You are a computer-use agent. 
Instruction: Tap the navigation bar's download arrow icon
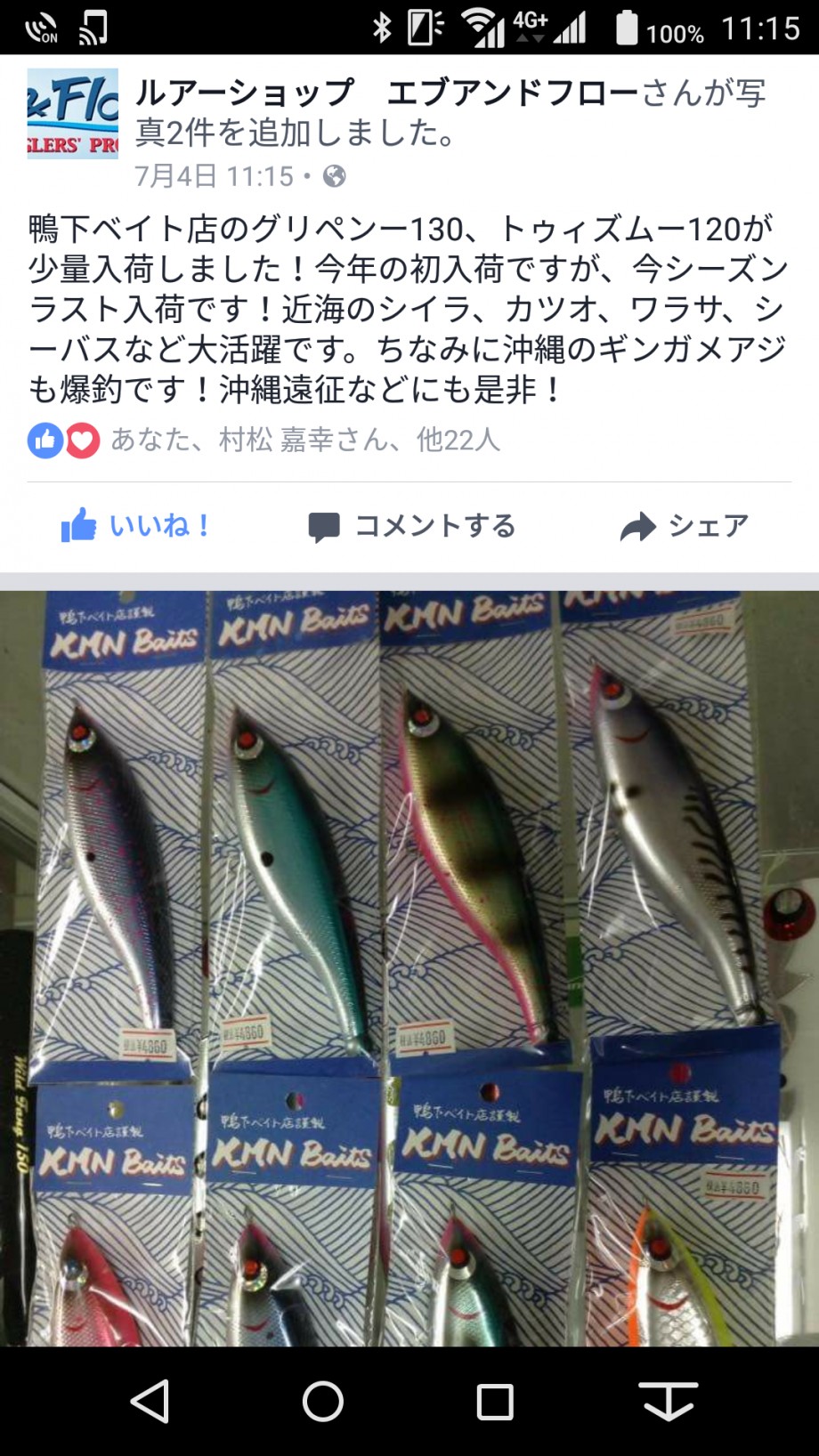coord(669,1402)
